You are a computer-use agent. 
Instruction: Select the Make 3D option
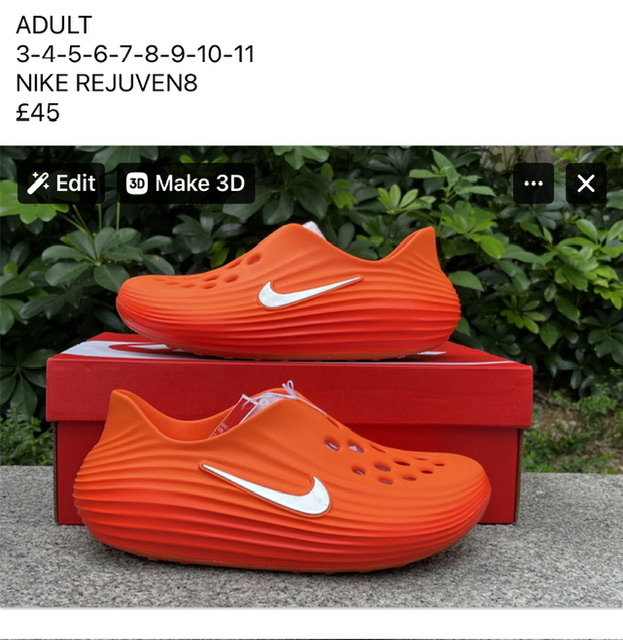coord(186,183)
